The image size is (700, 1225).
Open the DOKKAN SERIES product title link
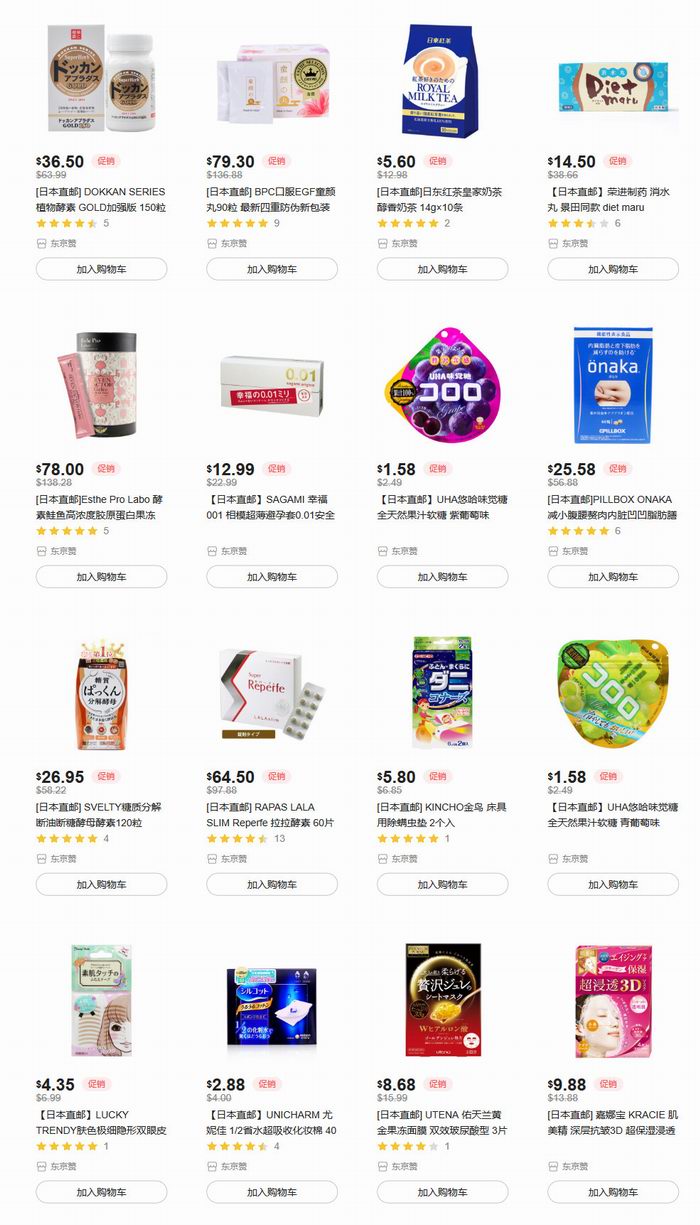[x=101, y=199]
